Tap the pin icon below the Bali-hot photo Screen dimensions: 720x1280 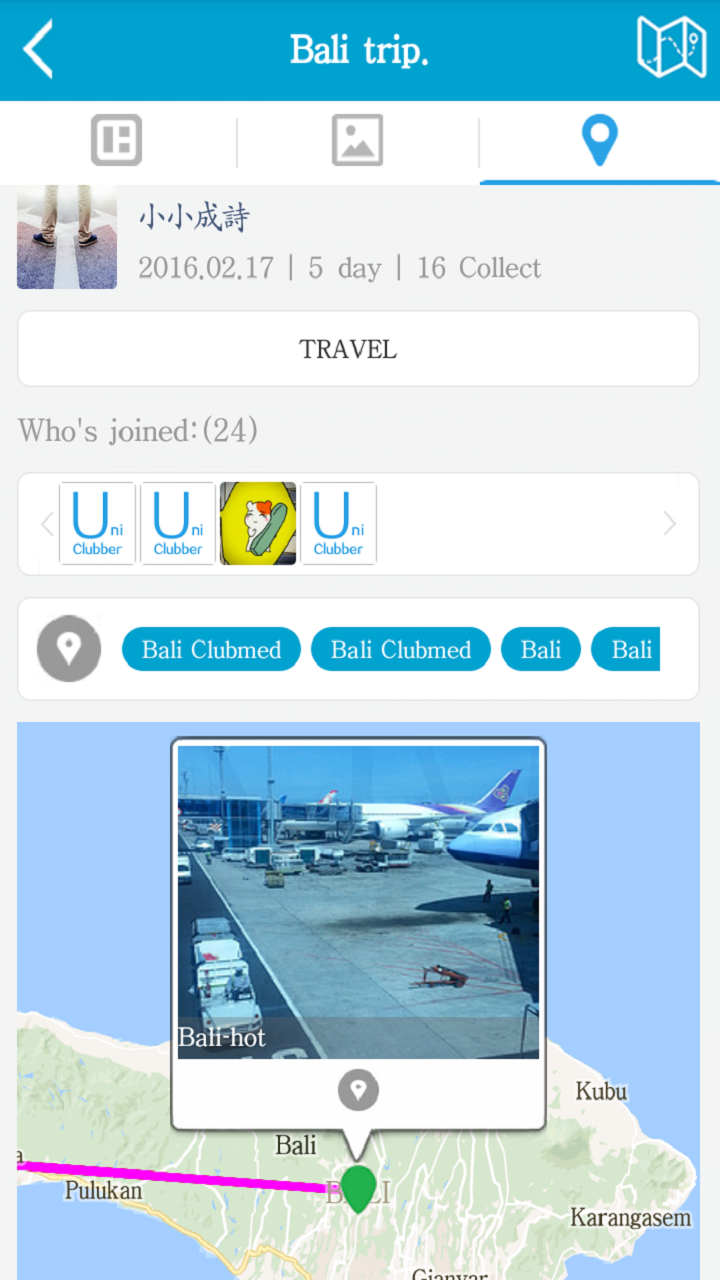357,1090
